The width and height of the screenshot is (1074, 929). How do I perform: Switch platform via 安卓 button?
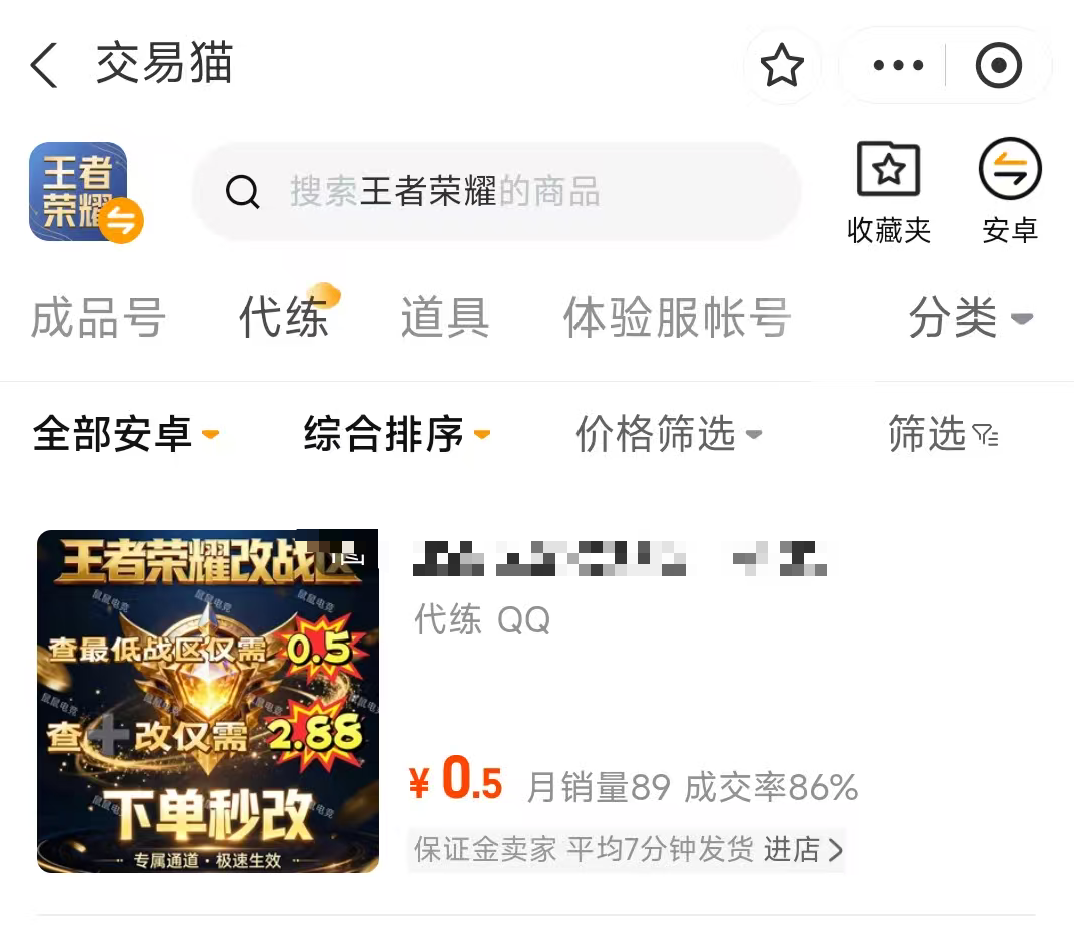coord(1010,192)
